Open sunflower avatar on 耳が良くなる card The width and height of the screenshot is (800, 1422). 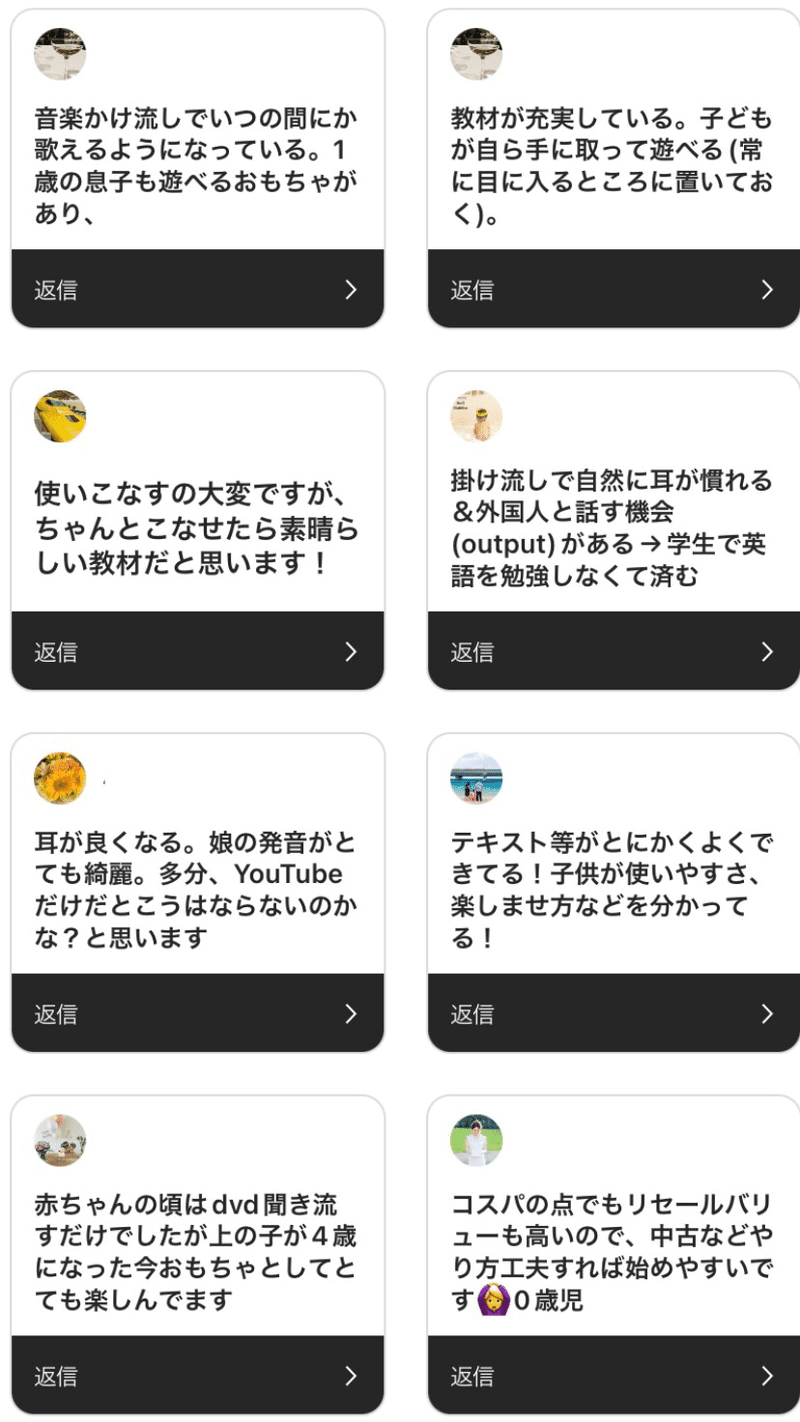60,778
